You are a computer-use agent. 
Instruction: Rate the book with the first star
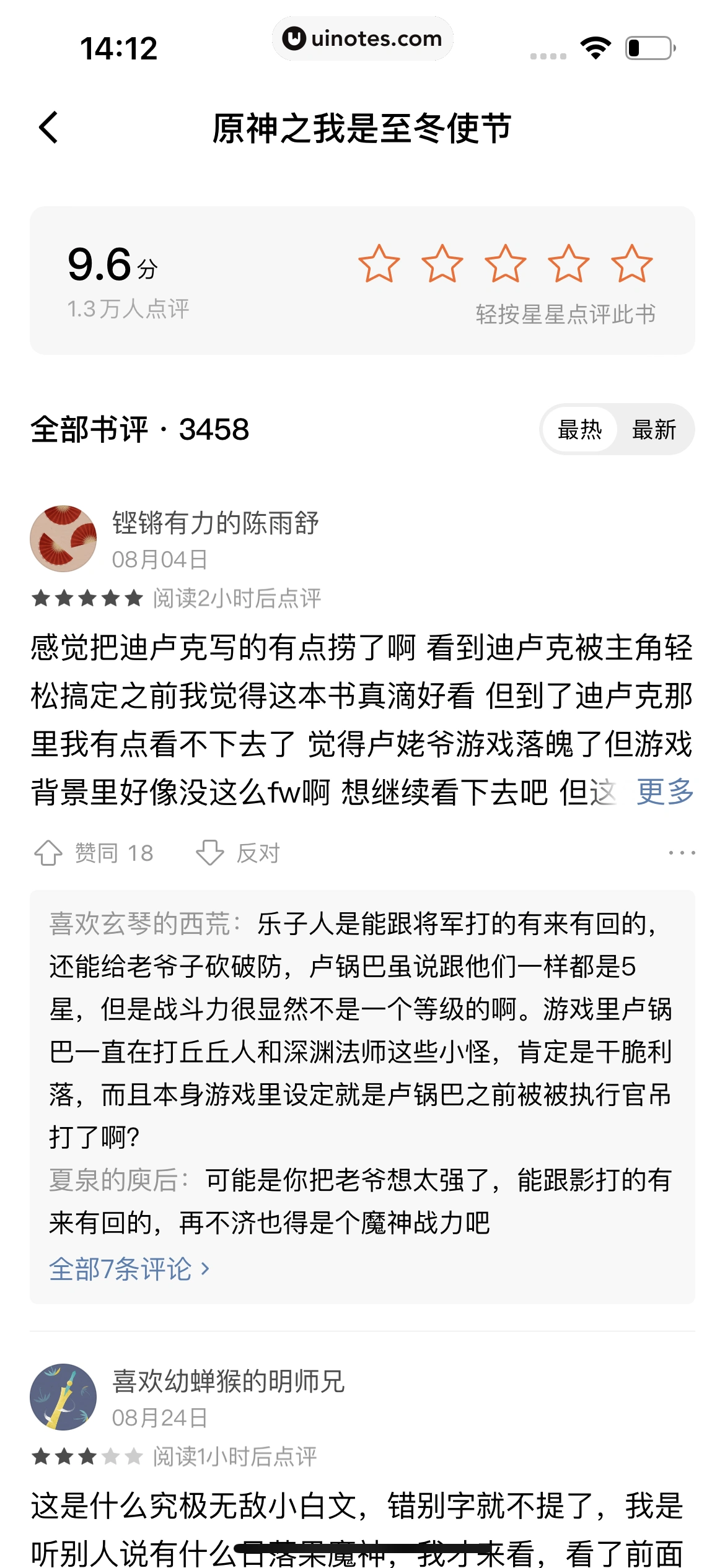pyautogui.click(x=379, y=264)
